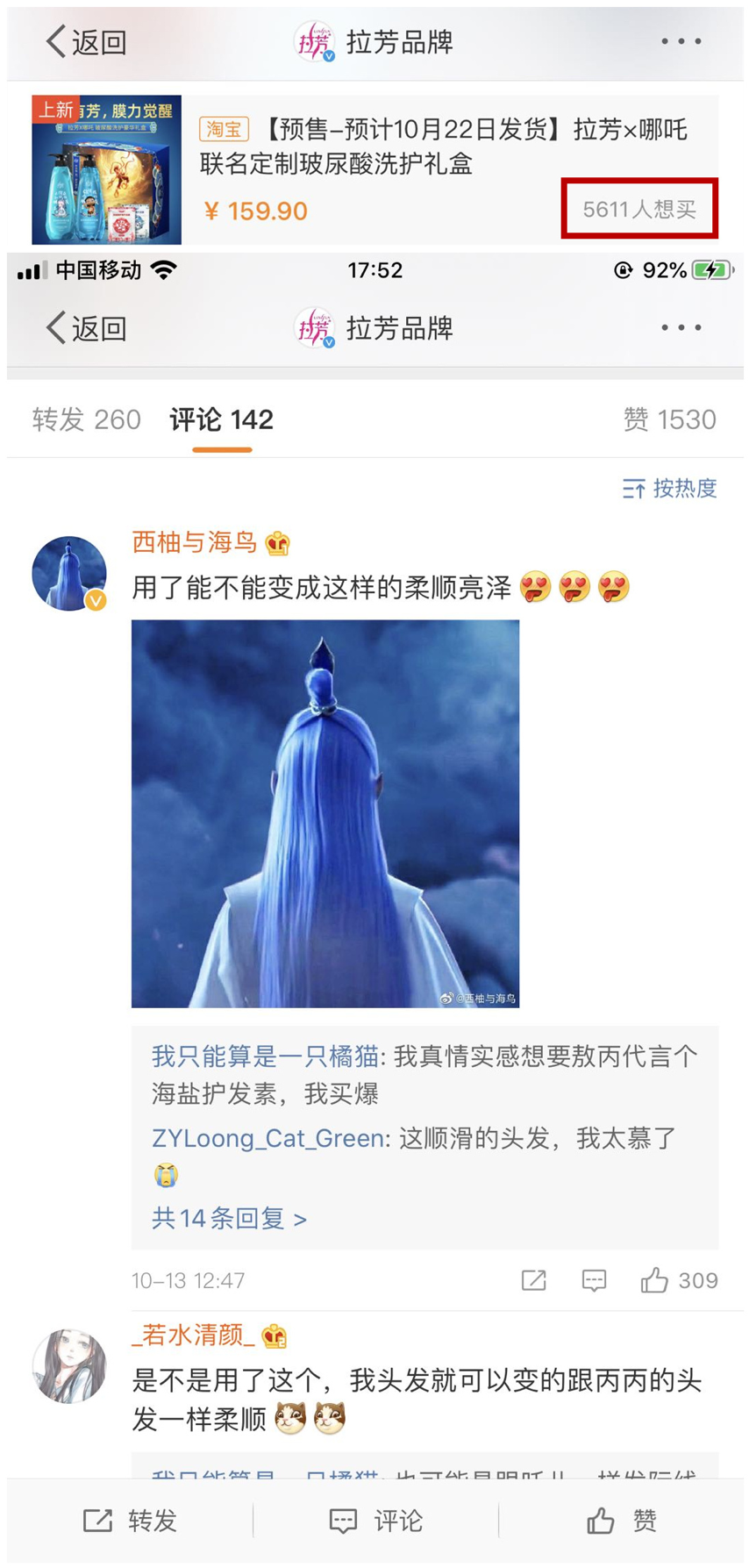View the blue-haired image in 西柚与海鸟's comment
This screenshot has width=749, height=1568.
pyautogui.click(x=325, y=813)
